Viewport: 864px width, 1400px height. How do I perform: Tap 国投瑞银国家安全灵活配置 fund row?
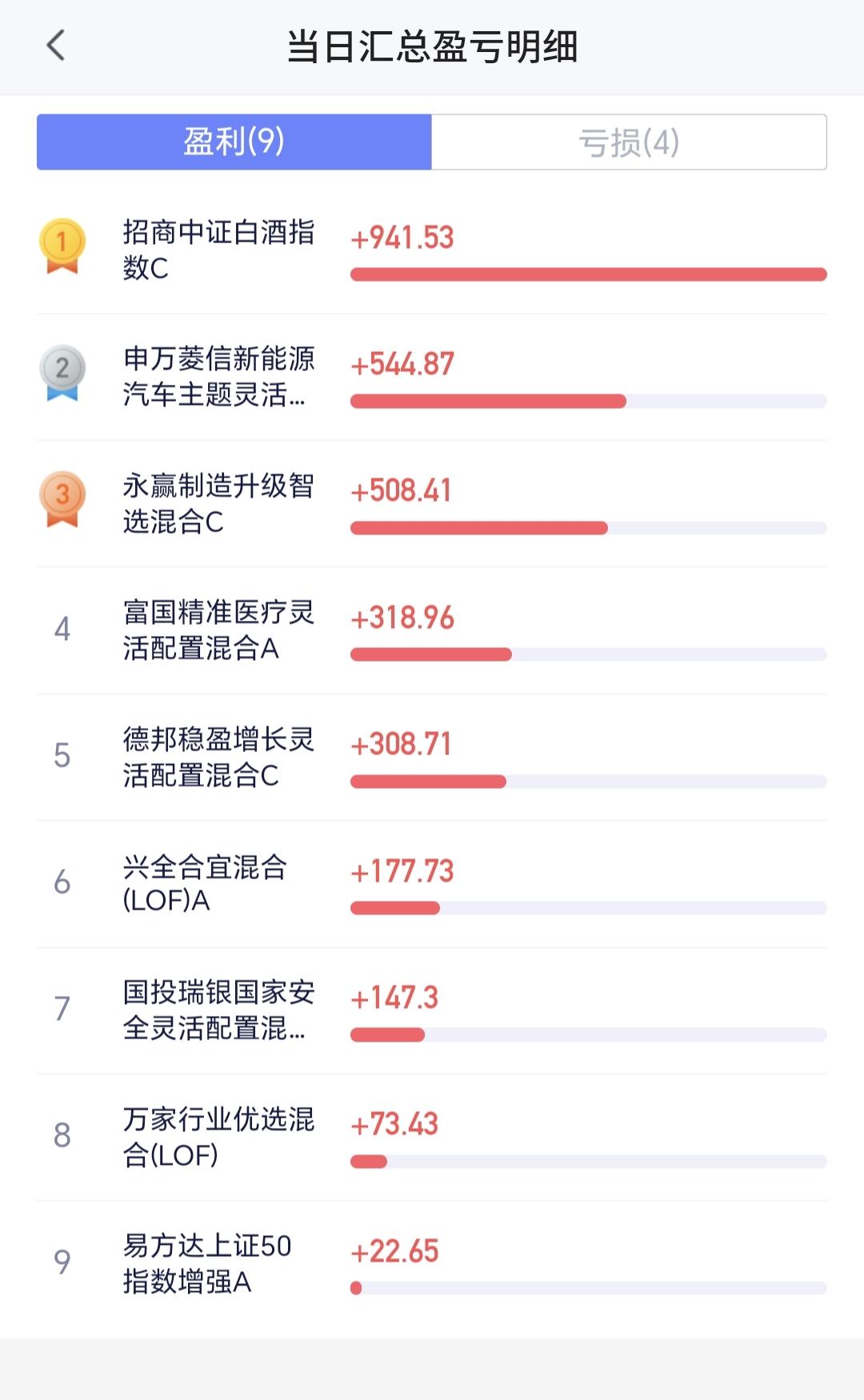(432, 1010)
